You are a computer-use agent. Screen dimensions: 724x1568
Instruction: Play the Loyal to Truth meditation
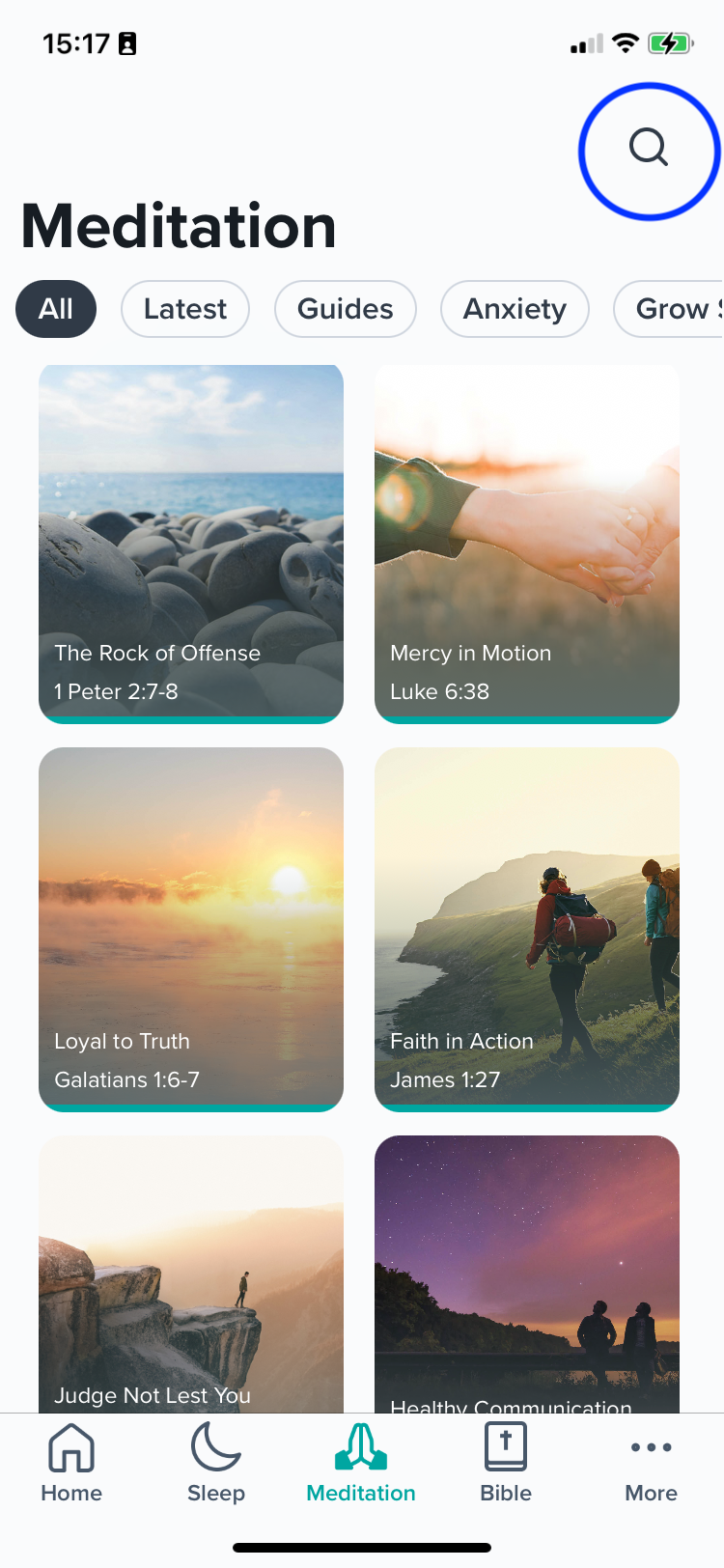(191, 929)
